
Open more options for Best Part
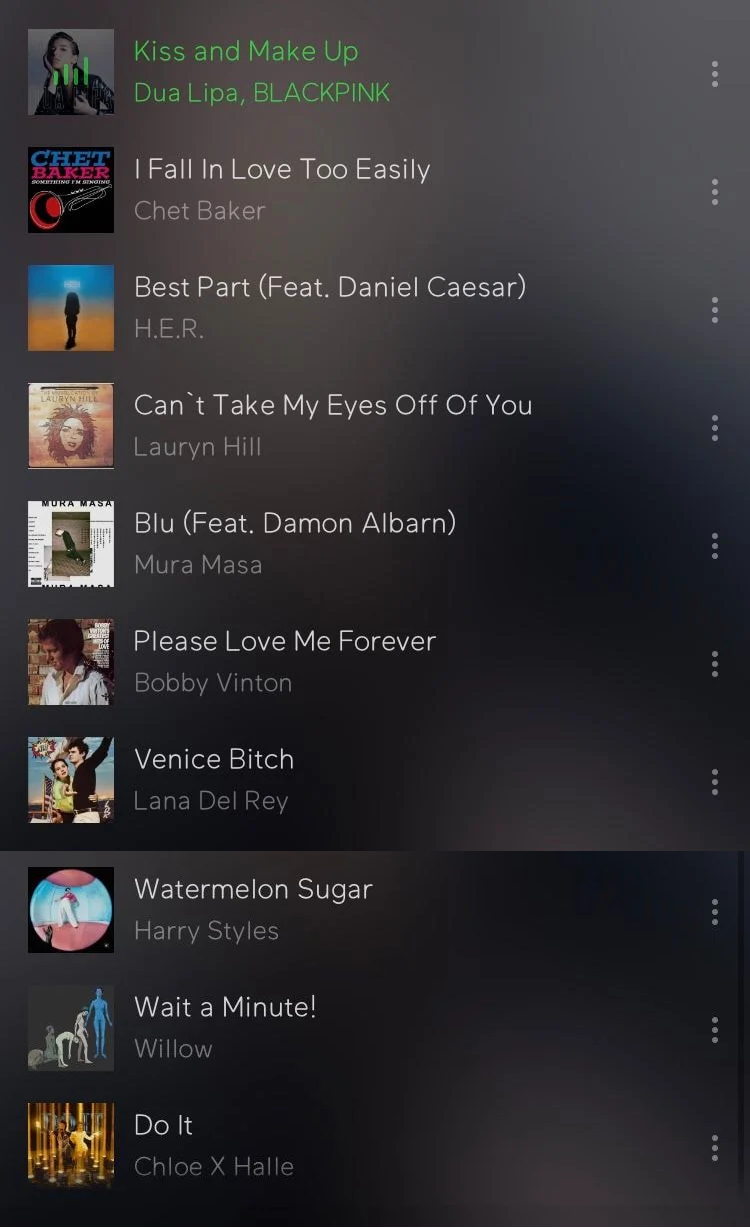pos(714,309)
